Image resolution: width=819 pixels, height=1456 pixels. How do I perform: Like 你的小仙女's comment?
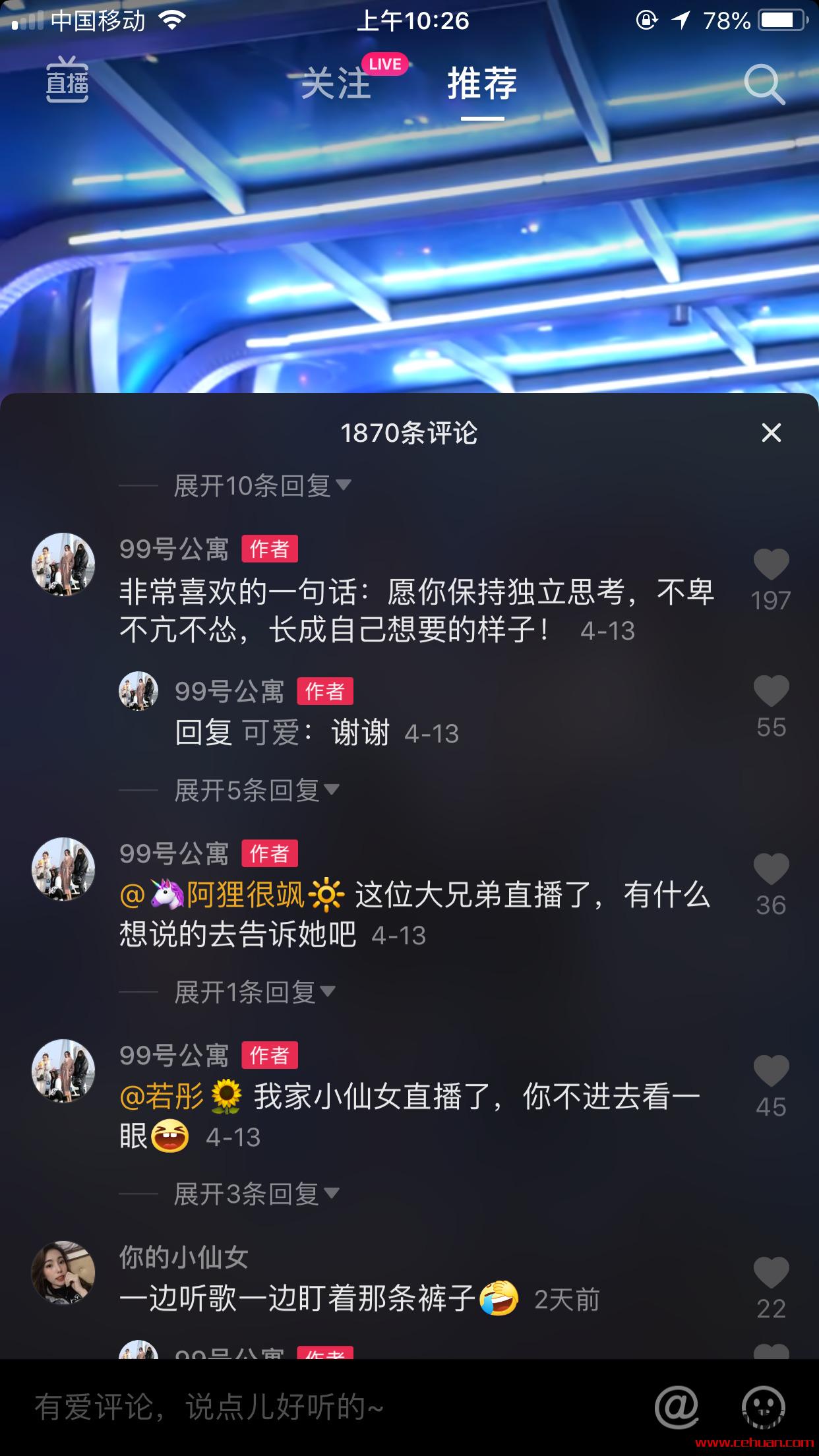pos(771,1273)
